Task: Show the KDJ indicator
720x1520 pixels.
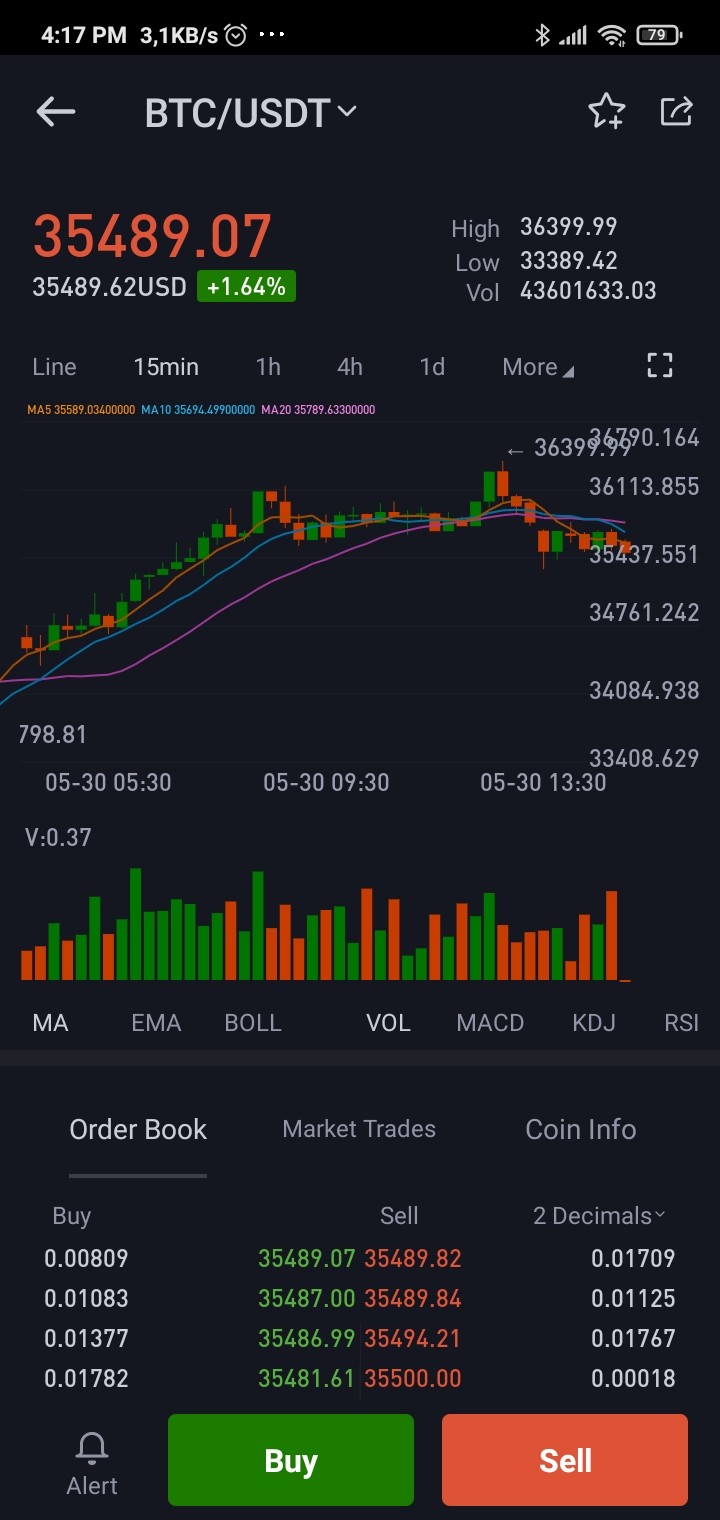Action: pos(594,1023)
